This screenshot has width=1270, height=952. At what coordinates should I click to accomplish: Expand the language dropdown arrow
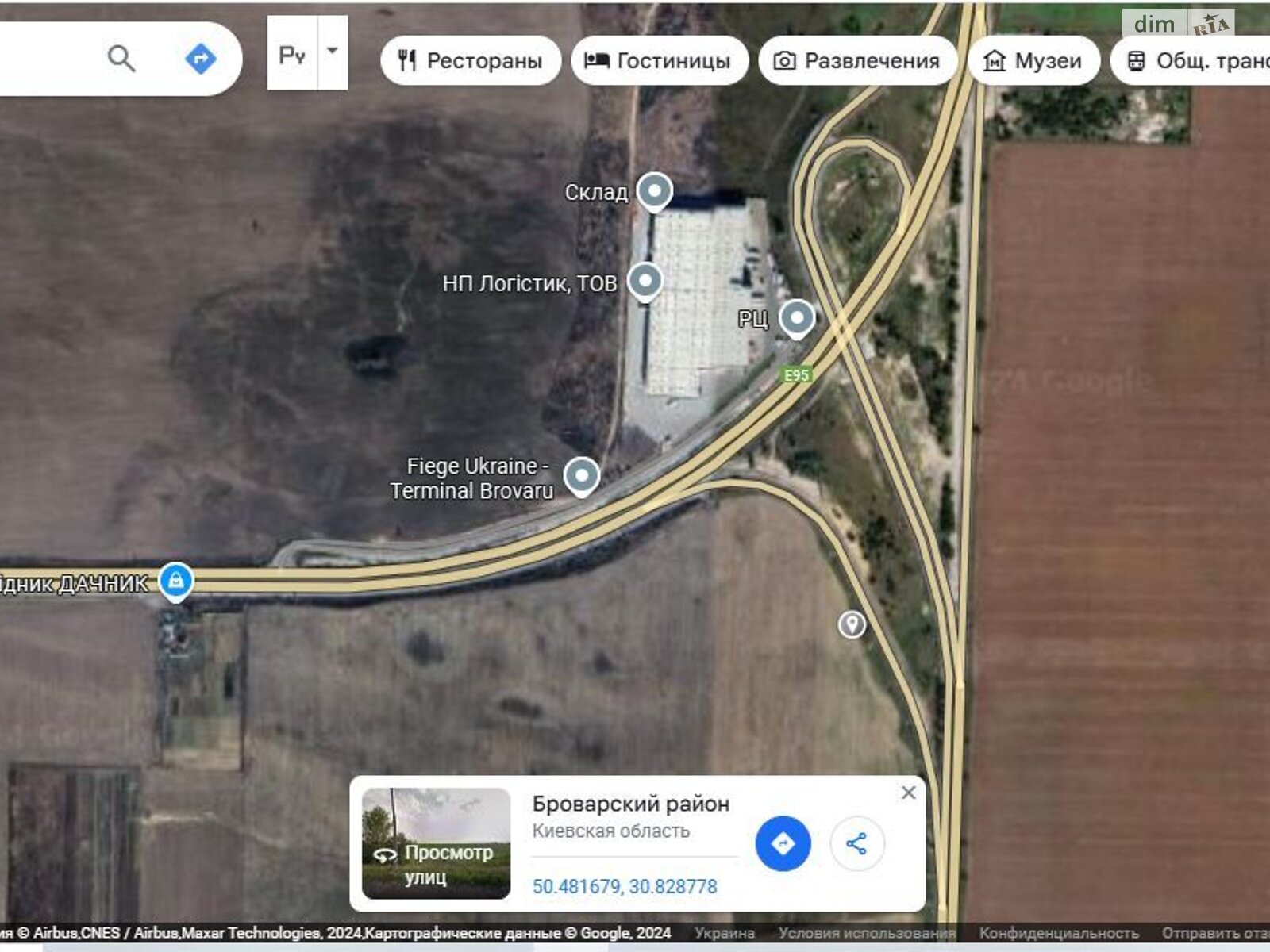point(333,52)
